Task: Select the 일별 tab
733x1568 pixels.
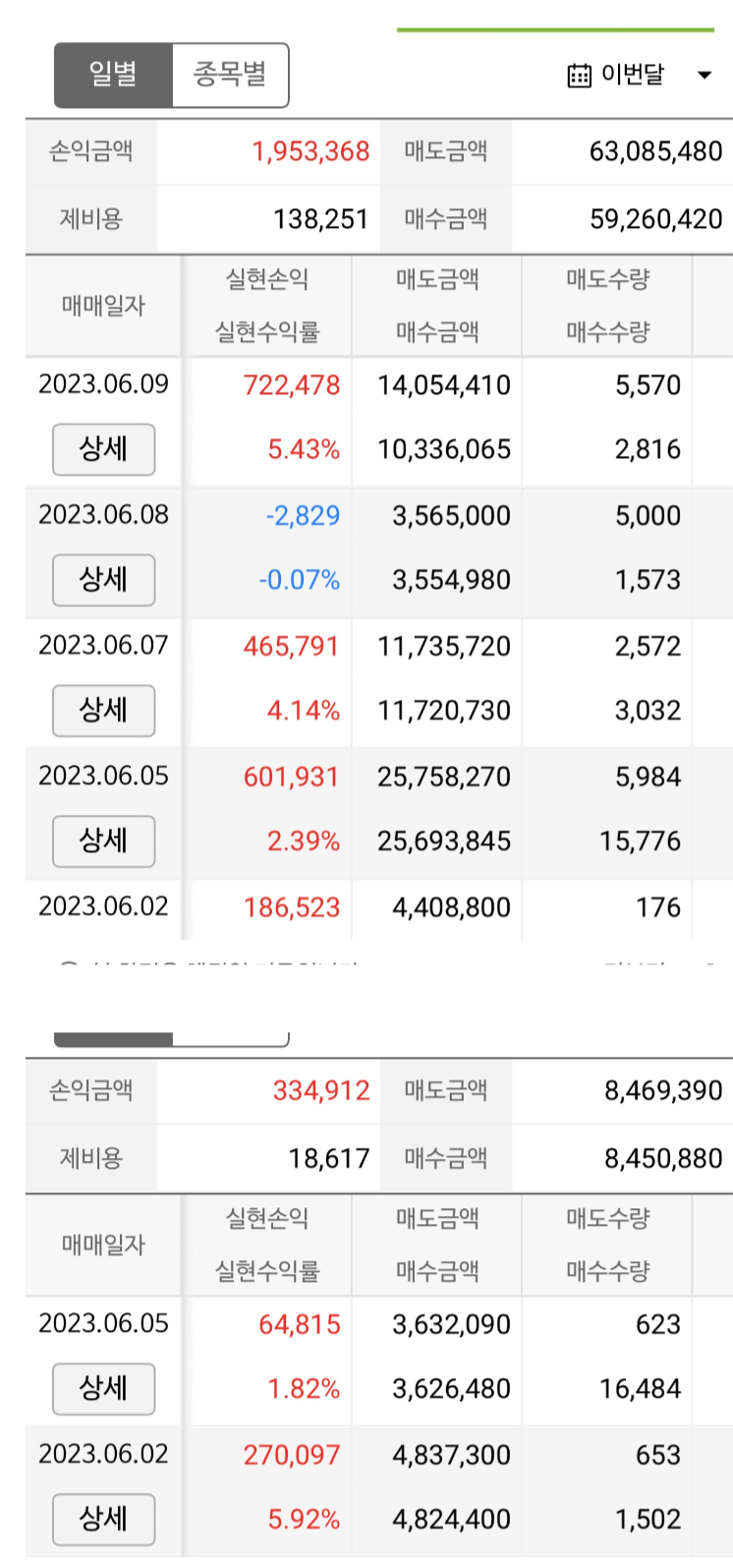Action: tap(113, 75)
